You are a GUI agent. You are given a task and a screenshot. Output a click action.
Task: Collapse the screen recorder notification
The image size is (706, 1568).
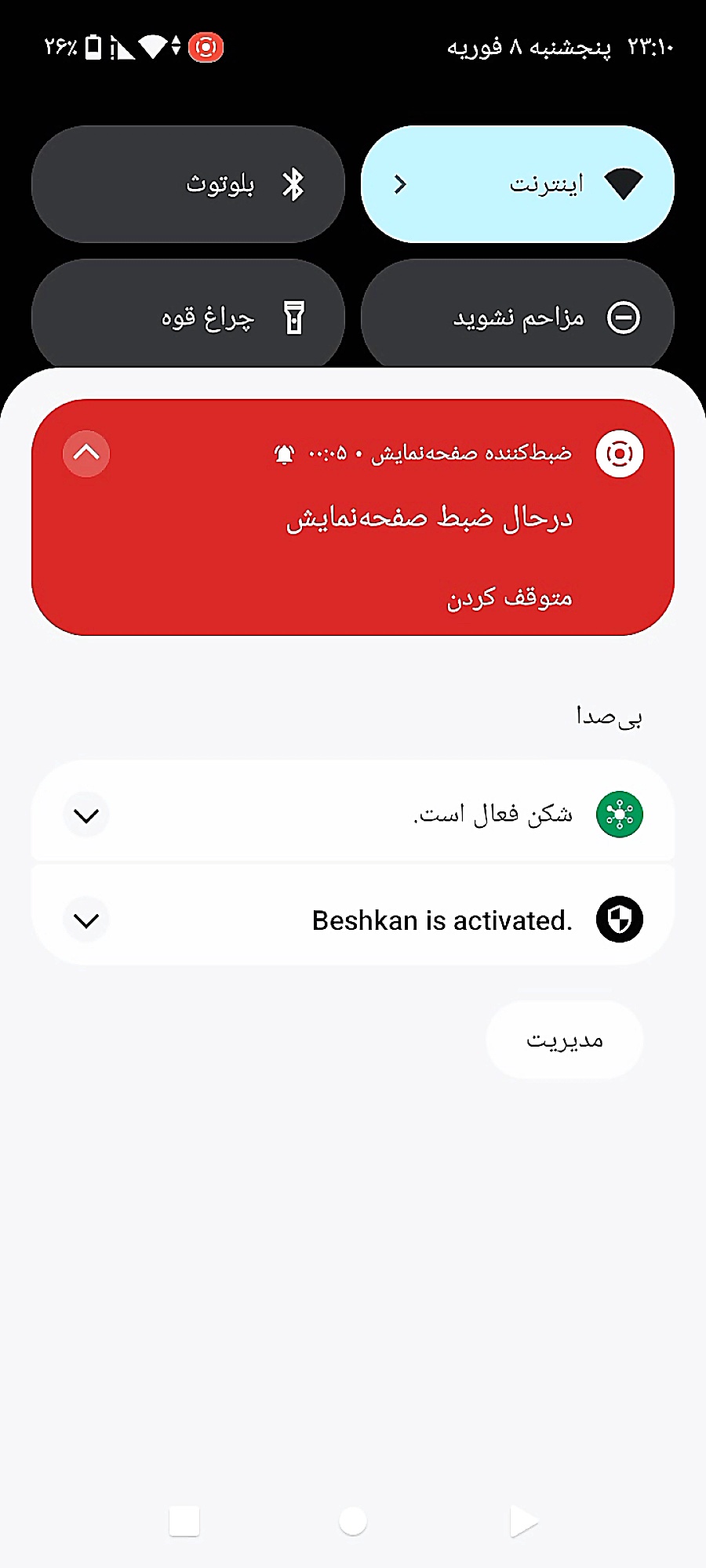86,453
